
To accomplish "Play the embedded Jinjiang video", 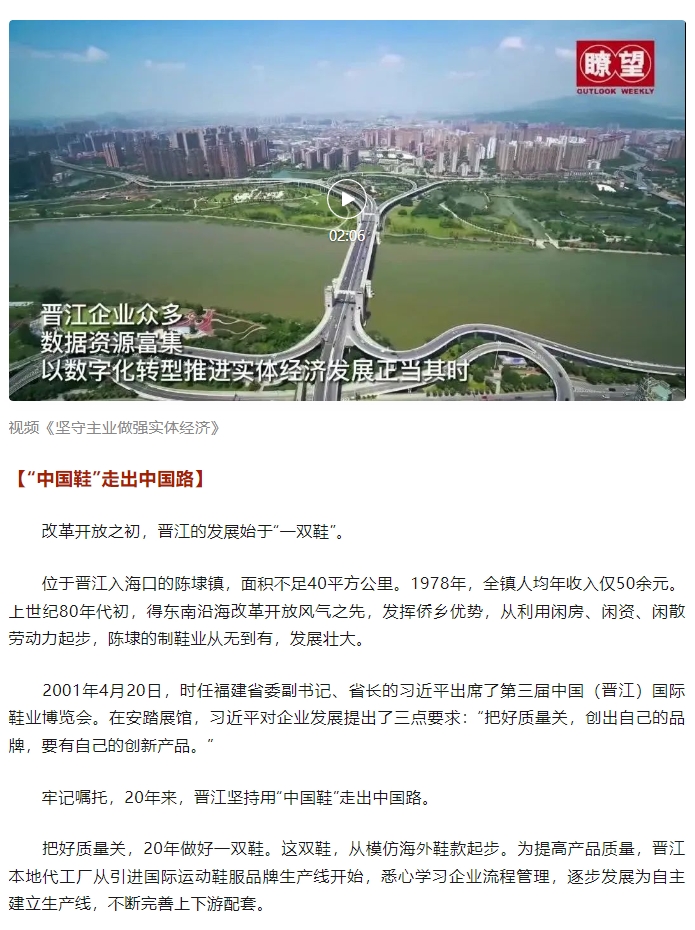I will pos(346,200).
